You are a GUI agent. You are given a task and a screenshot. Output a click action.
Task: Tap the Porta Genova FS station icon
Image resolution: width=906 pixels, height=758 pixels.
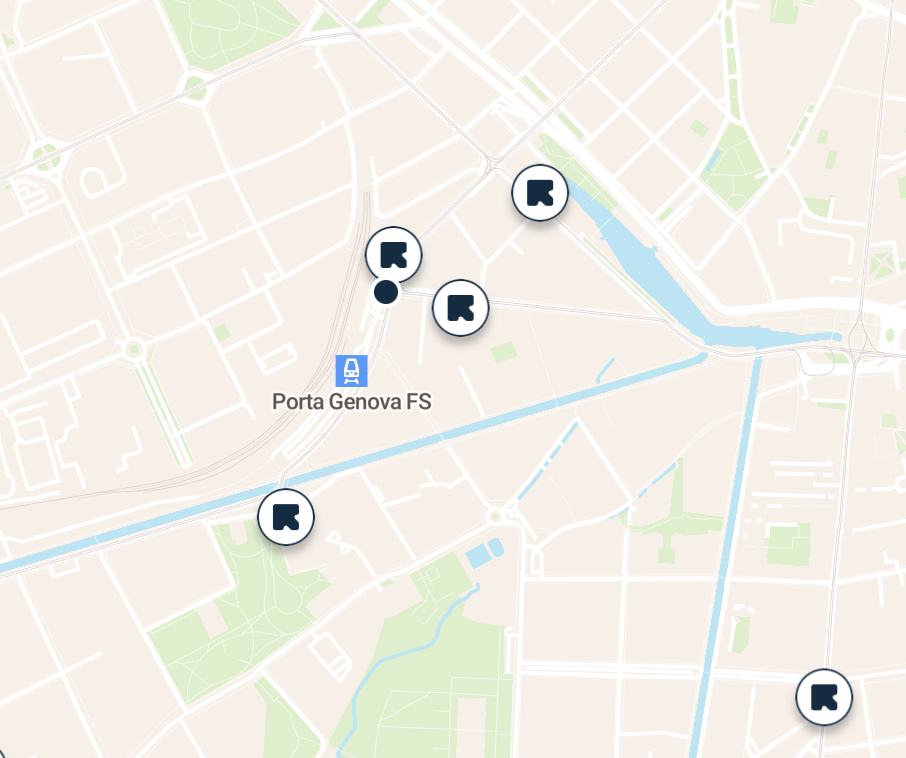tap(351, 371)
